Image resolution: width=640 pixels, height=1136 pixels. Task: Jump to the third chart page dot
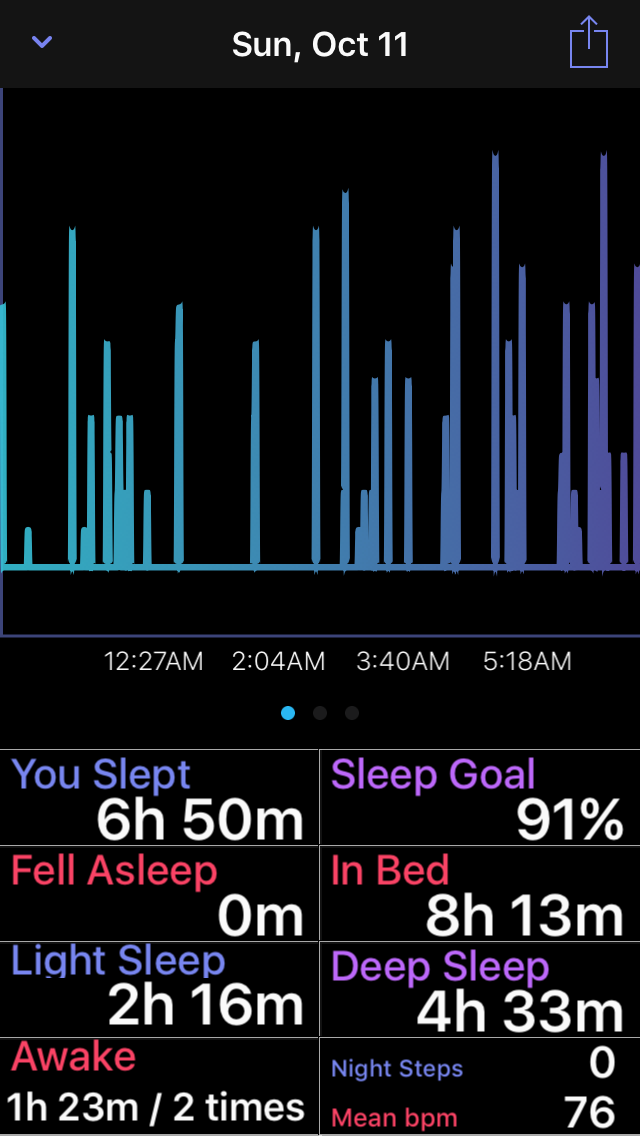[352, 713]
